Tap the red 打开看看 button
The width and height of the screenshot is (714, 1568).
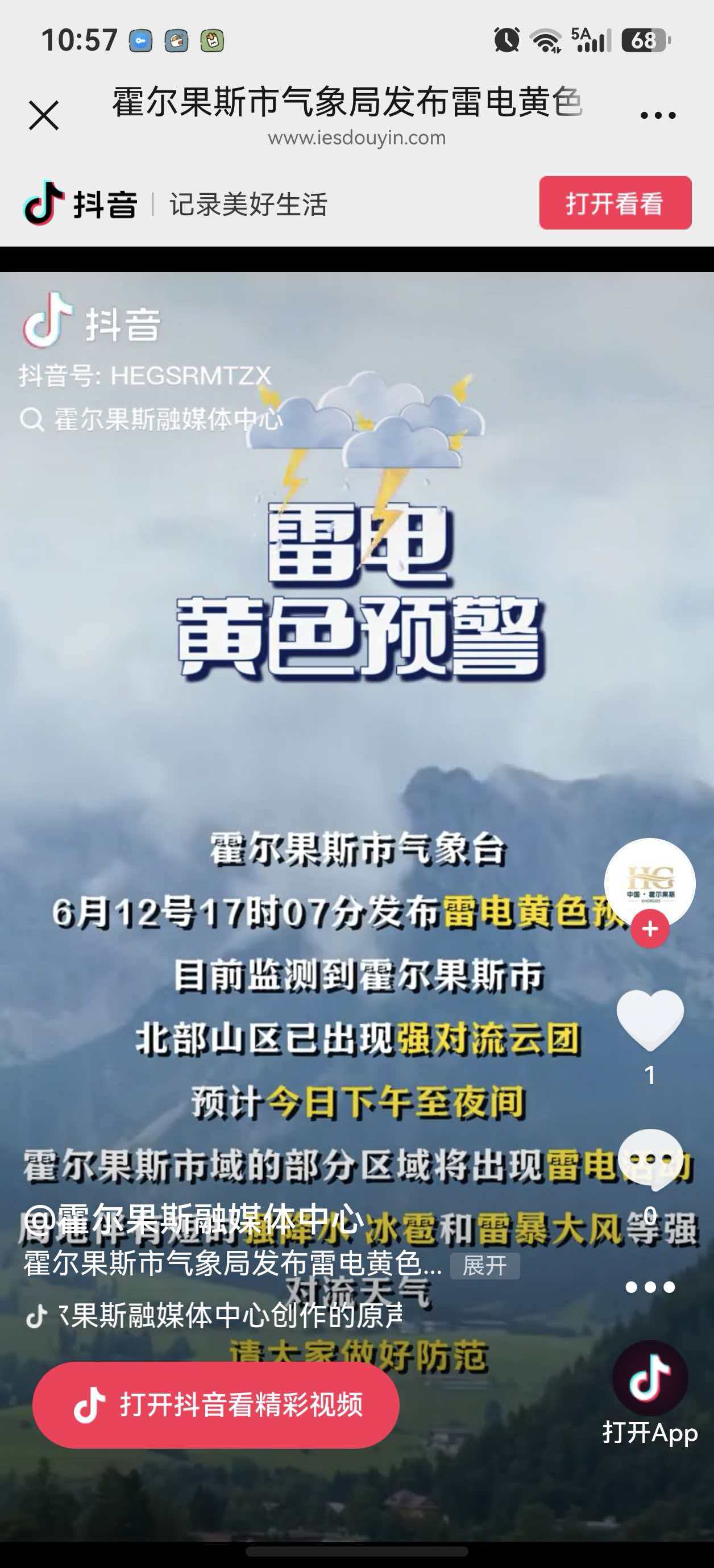(615, 203)
